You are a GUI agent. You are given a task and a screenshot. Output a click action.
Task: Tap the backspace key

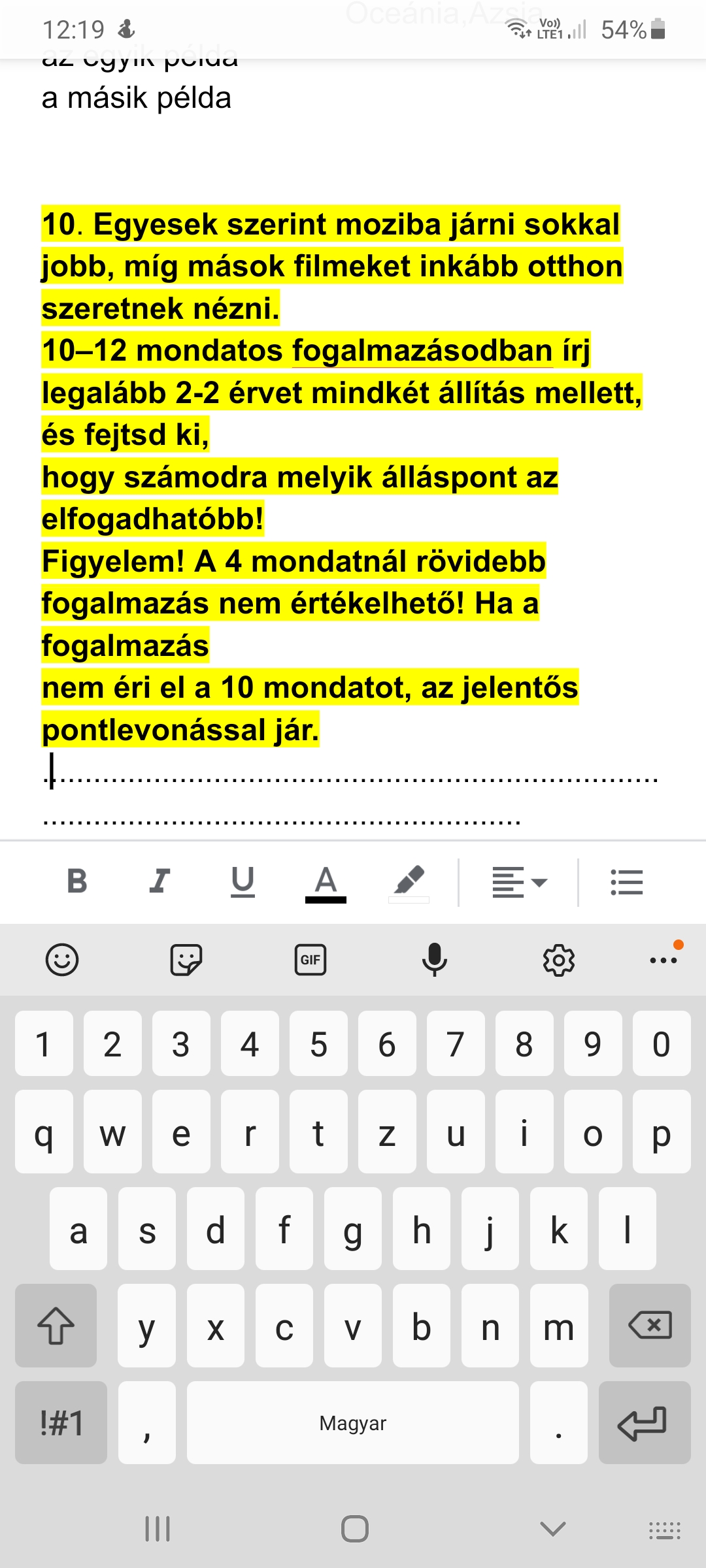pos(650,1326)
